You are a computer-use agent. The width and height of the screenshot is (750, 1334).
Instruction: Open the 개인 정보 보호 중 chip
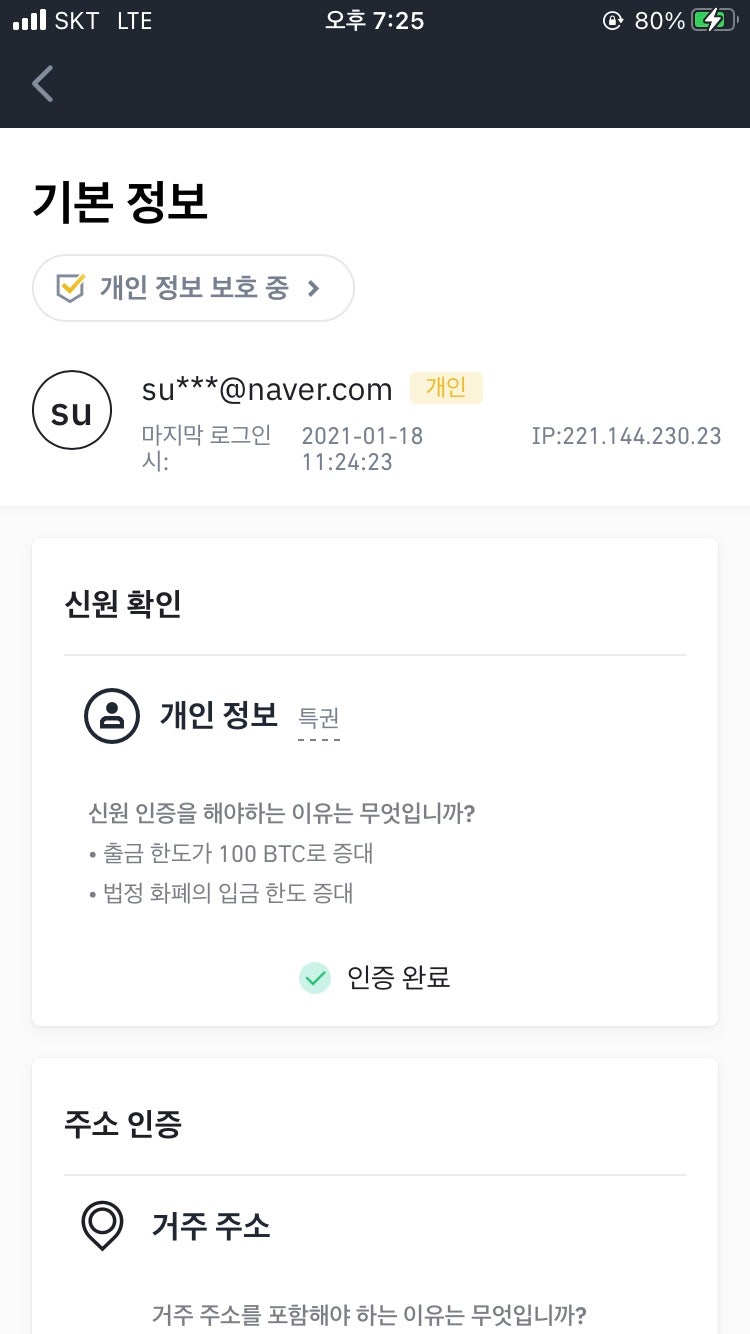pyautogui.click(x=193, y=288)
